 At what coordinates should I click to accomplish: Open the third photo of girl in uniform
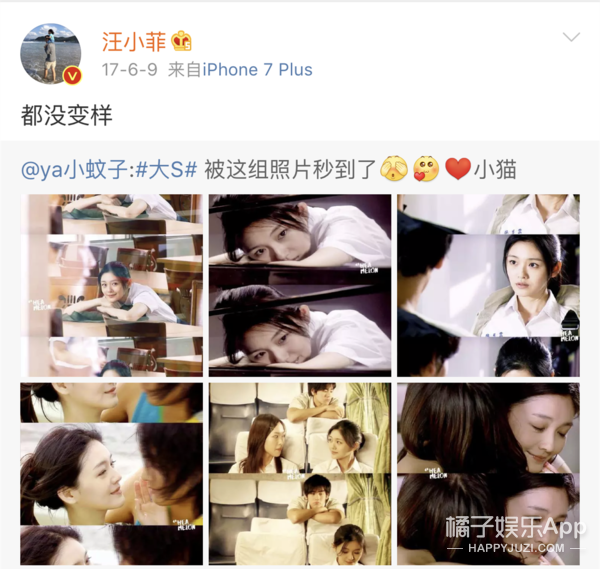pyautogui.click(x=488, y=285)
